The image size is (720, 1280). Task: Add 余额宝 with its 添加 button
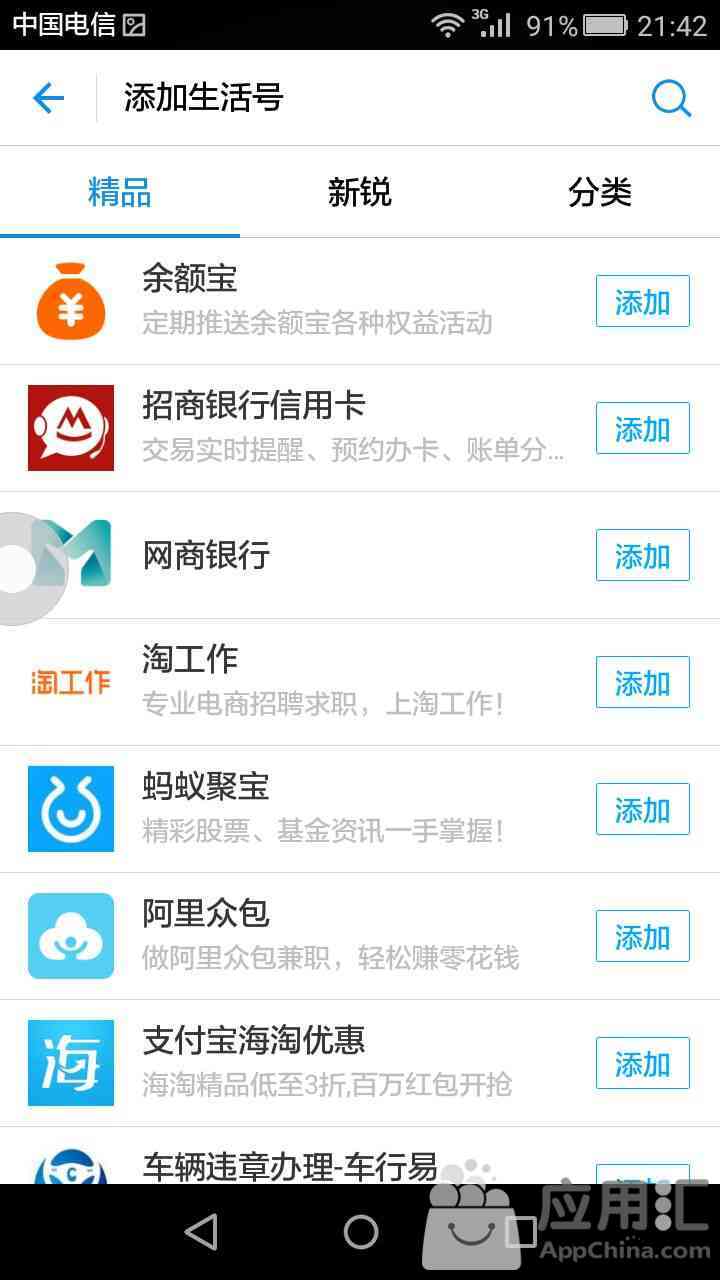(643, 301)
